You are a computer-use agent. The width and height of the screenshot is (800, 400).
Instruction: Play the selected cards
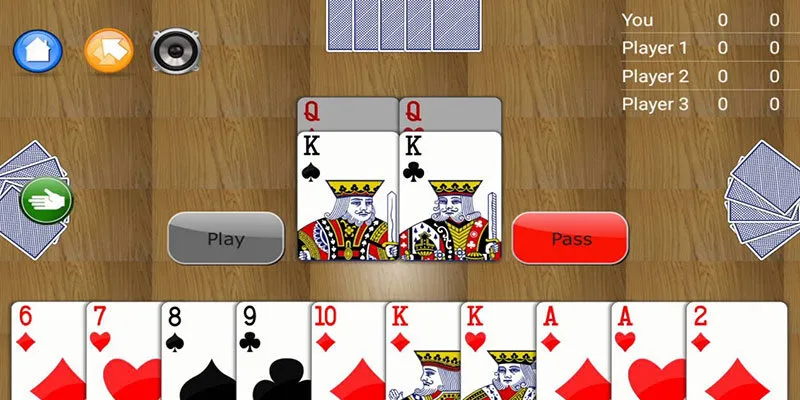[225, 239]
